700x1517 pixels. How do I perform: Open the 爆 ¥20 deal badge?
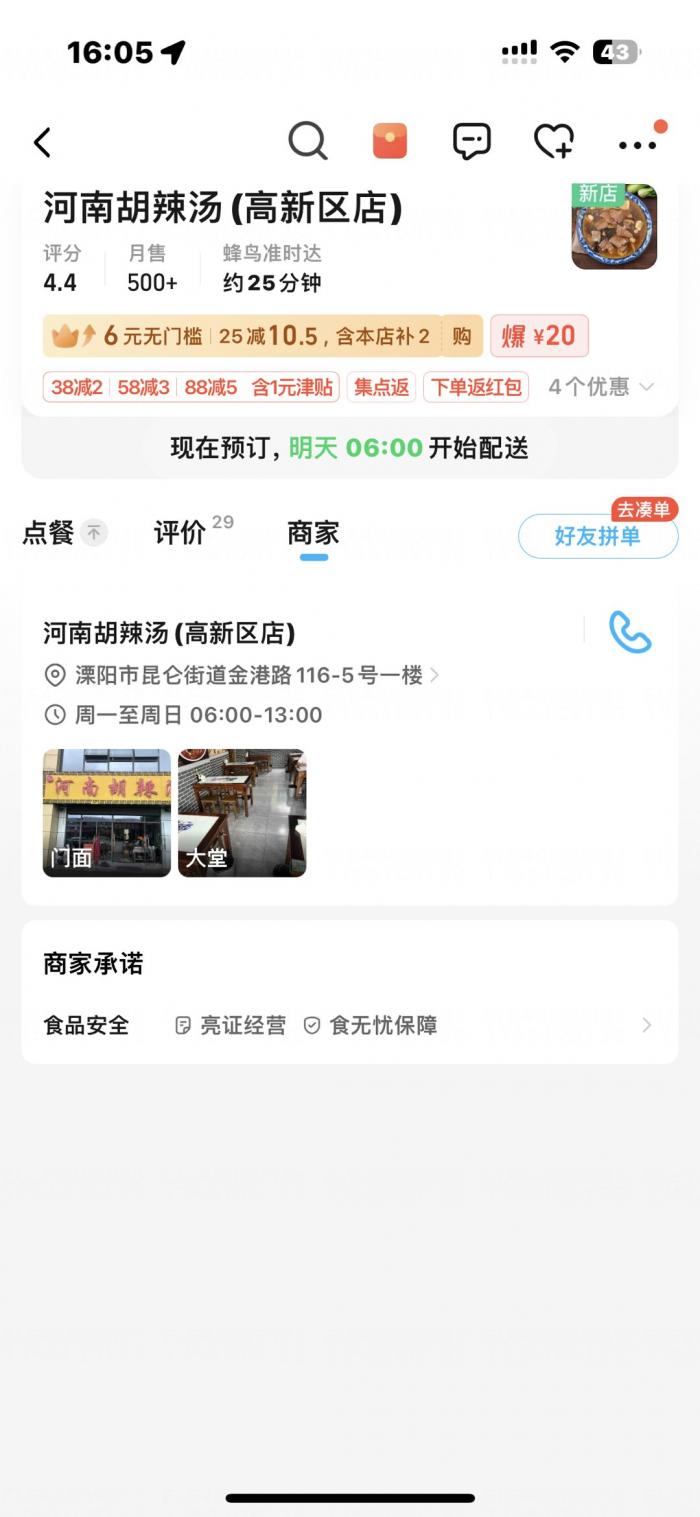click(x=539, y=336)
